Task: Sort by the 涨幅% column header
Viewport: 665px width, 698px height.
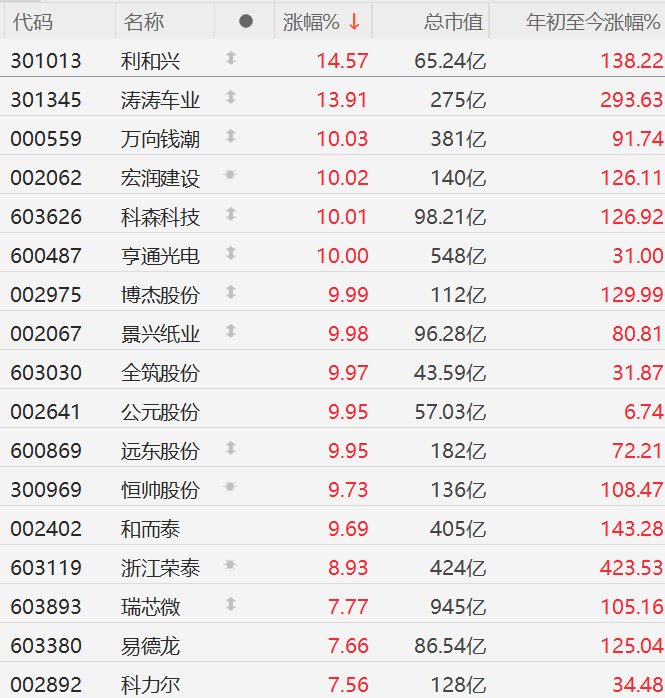Action: tap(311, 21)
